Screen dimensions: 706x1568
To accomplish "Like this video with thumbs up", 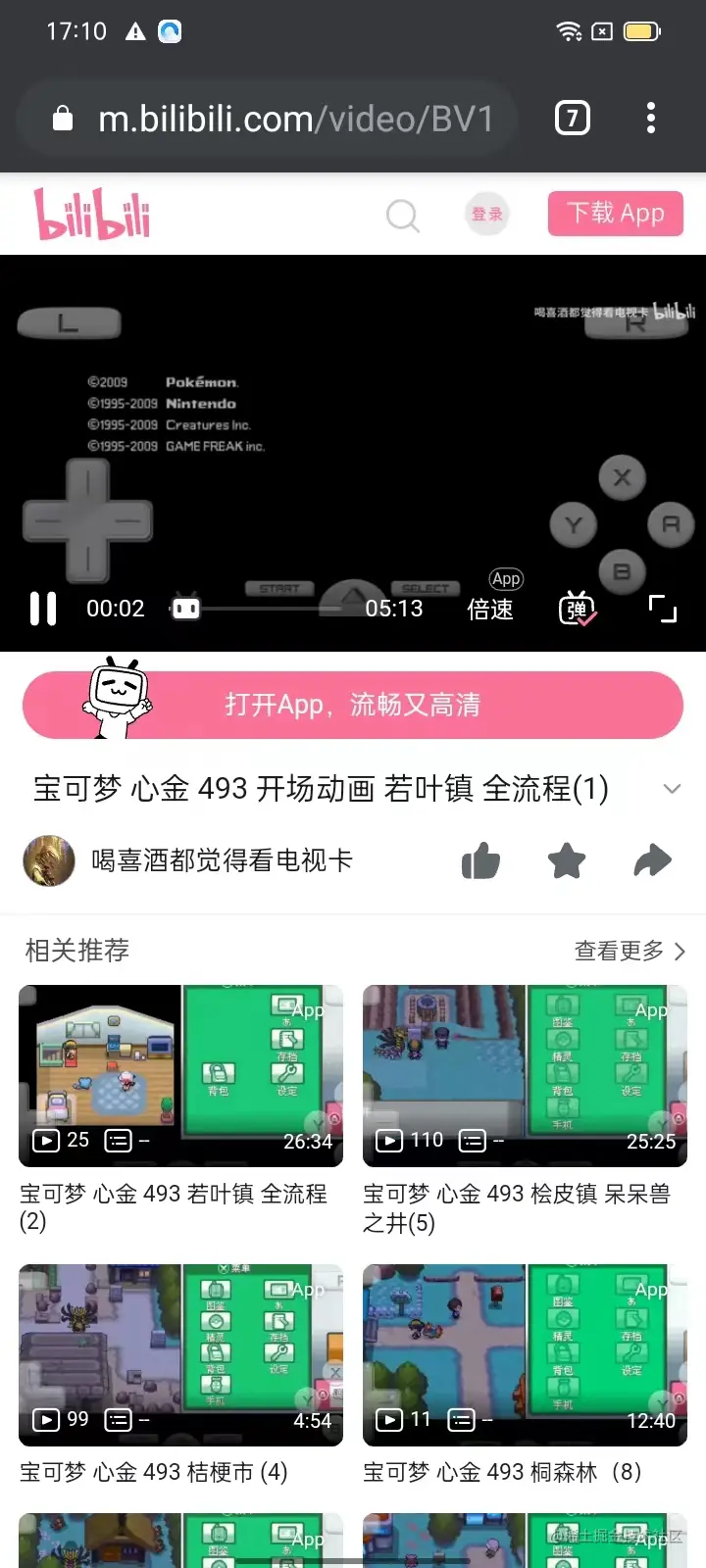I will point(480,861).
